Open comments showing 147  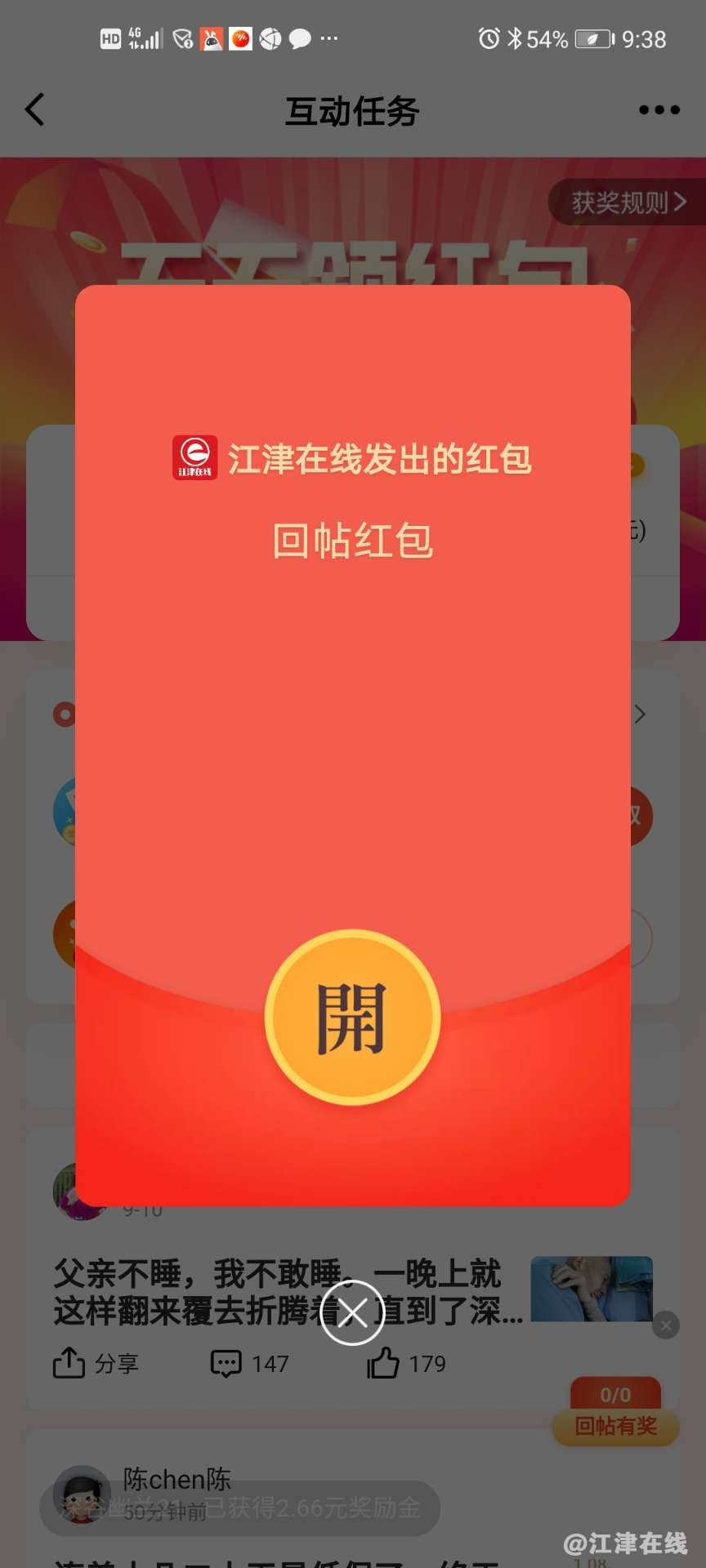tap(249, 1363)
